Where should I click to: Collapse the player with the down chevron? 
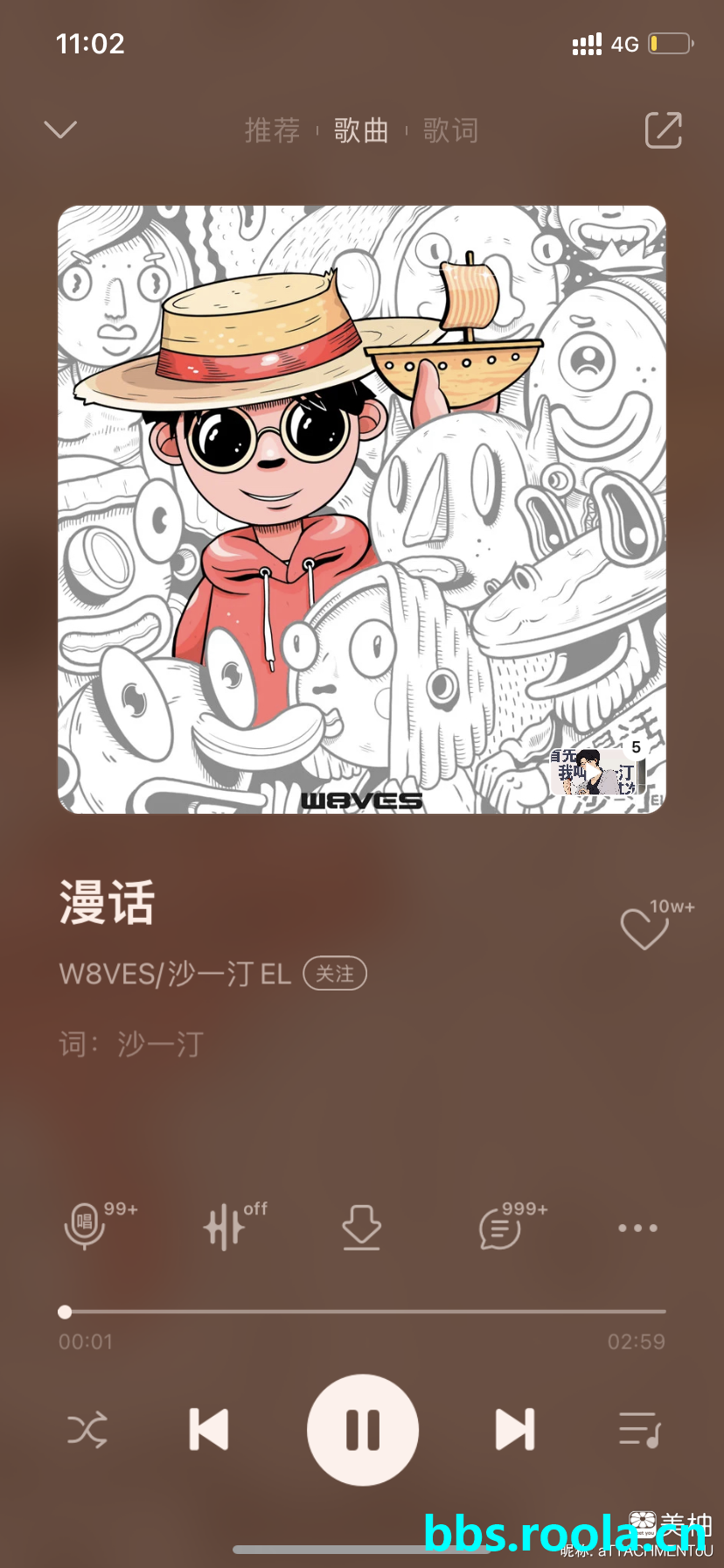pos(60,129)
